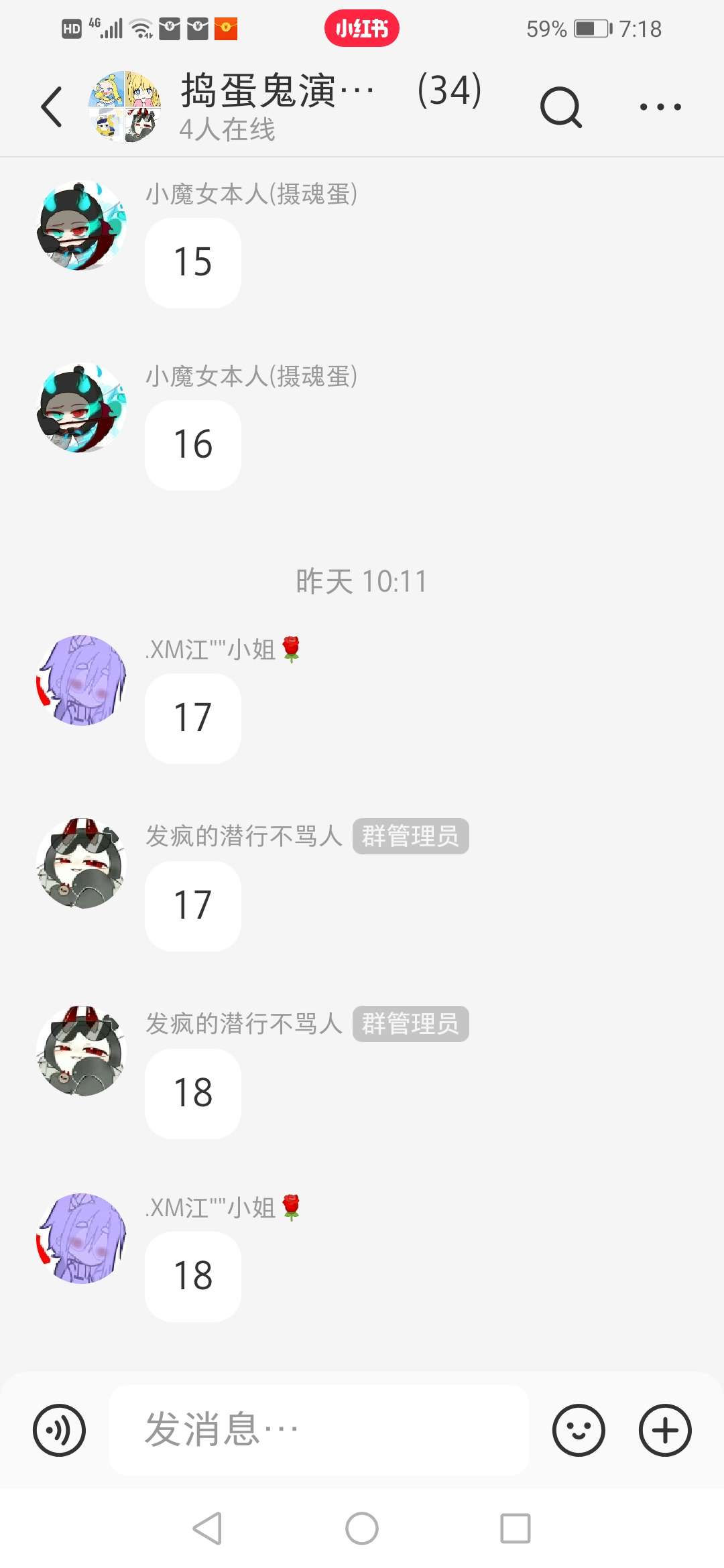
Task: Open group avatar at the top
Action: (x=125, y=107)
